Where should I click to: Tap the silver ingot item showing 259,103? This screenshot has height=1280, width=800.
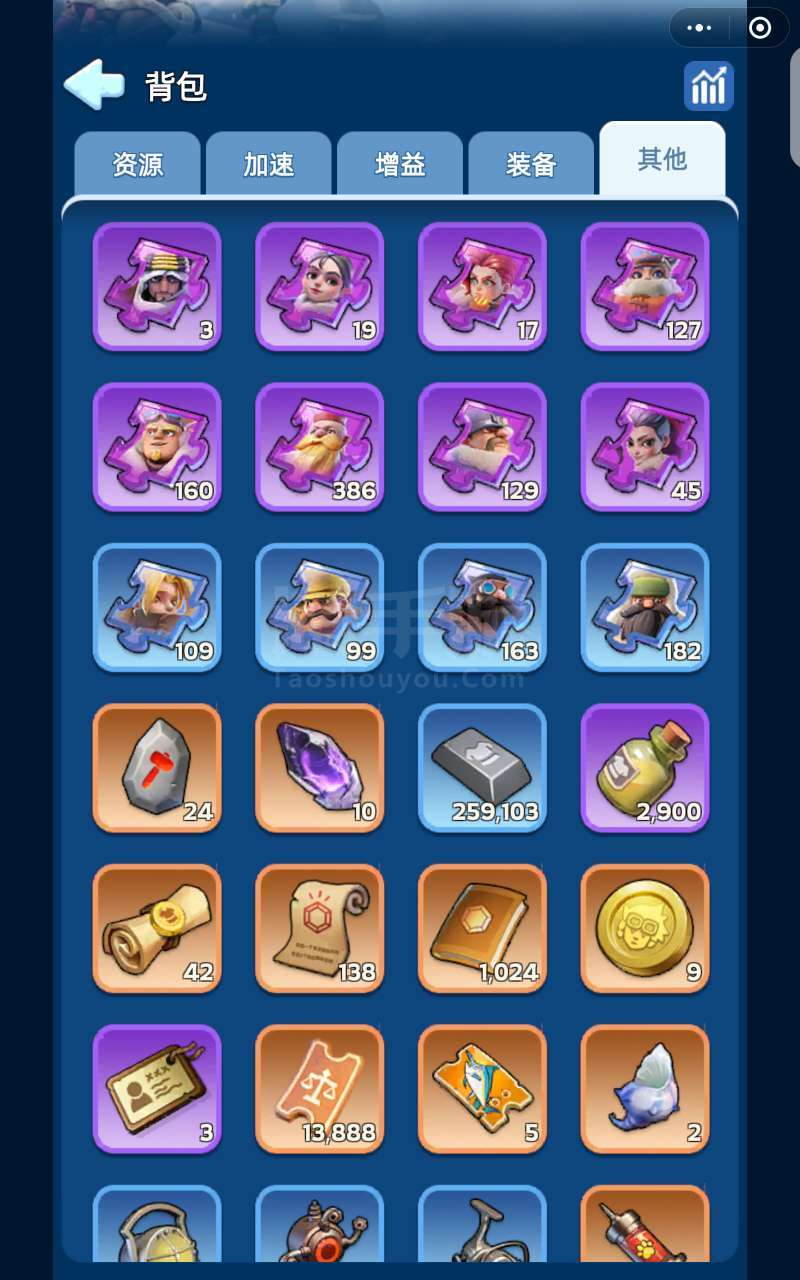pos(482,768)
